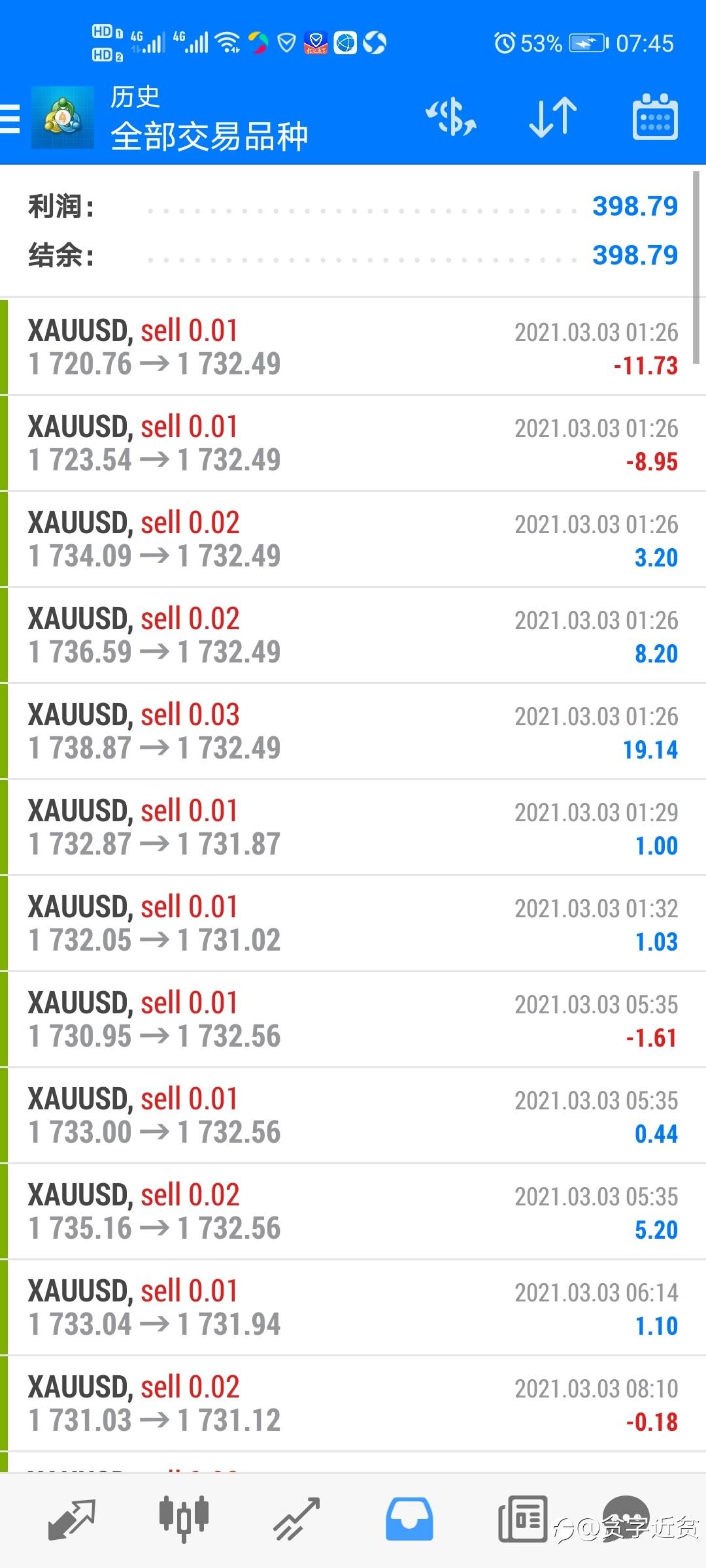Open the sell 0.03 trade at 1 738.87
Screen dimensions: 706x1568
(353, 731)
